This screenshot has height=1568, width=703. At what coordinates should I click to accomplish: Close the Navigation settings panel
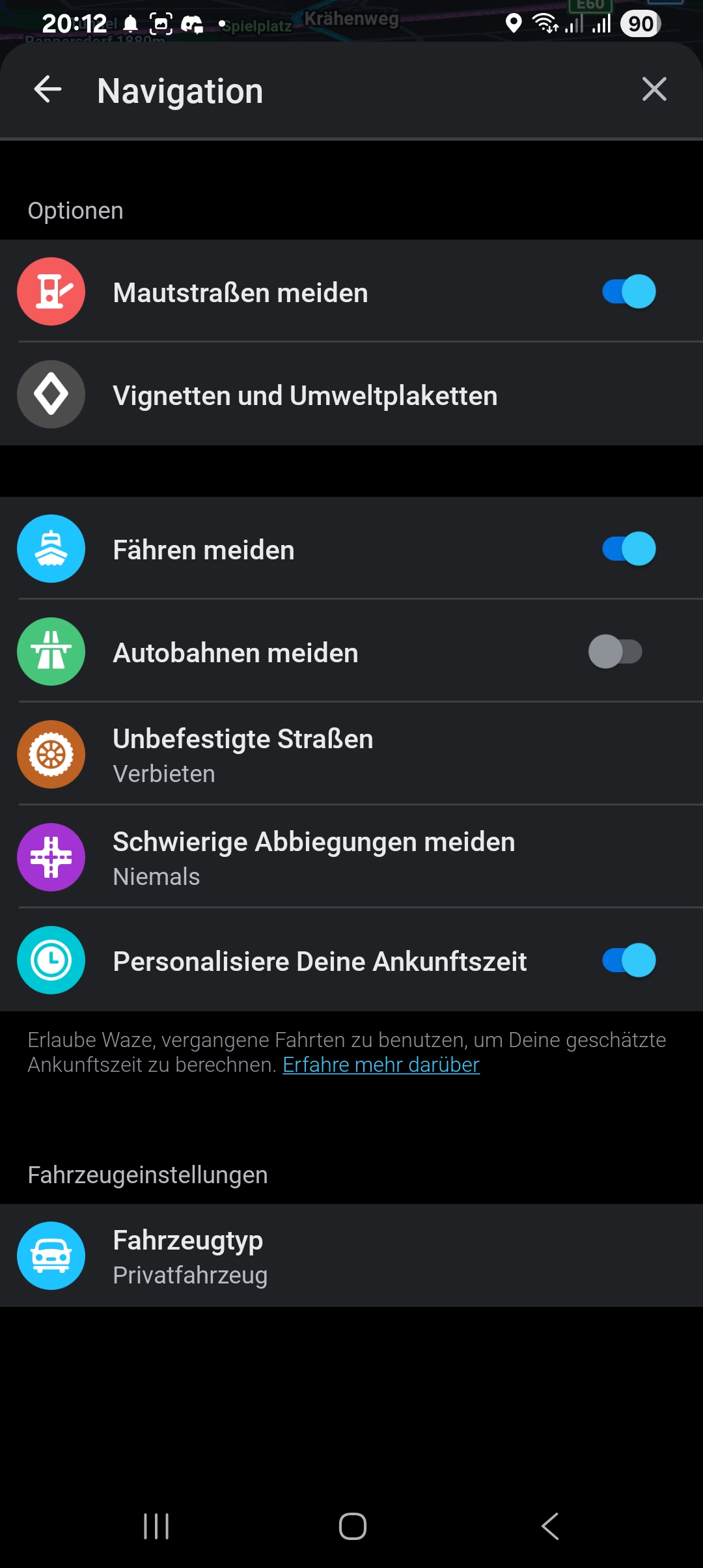[654, 89]
